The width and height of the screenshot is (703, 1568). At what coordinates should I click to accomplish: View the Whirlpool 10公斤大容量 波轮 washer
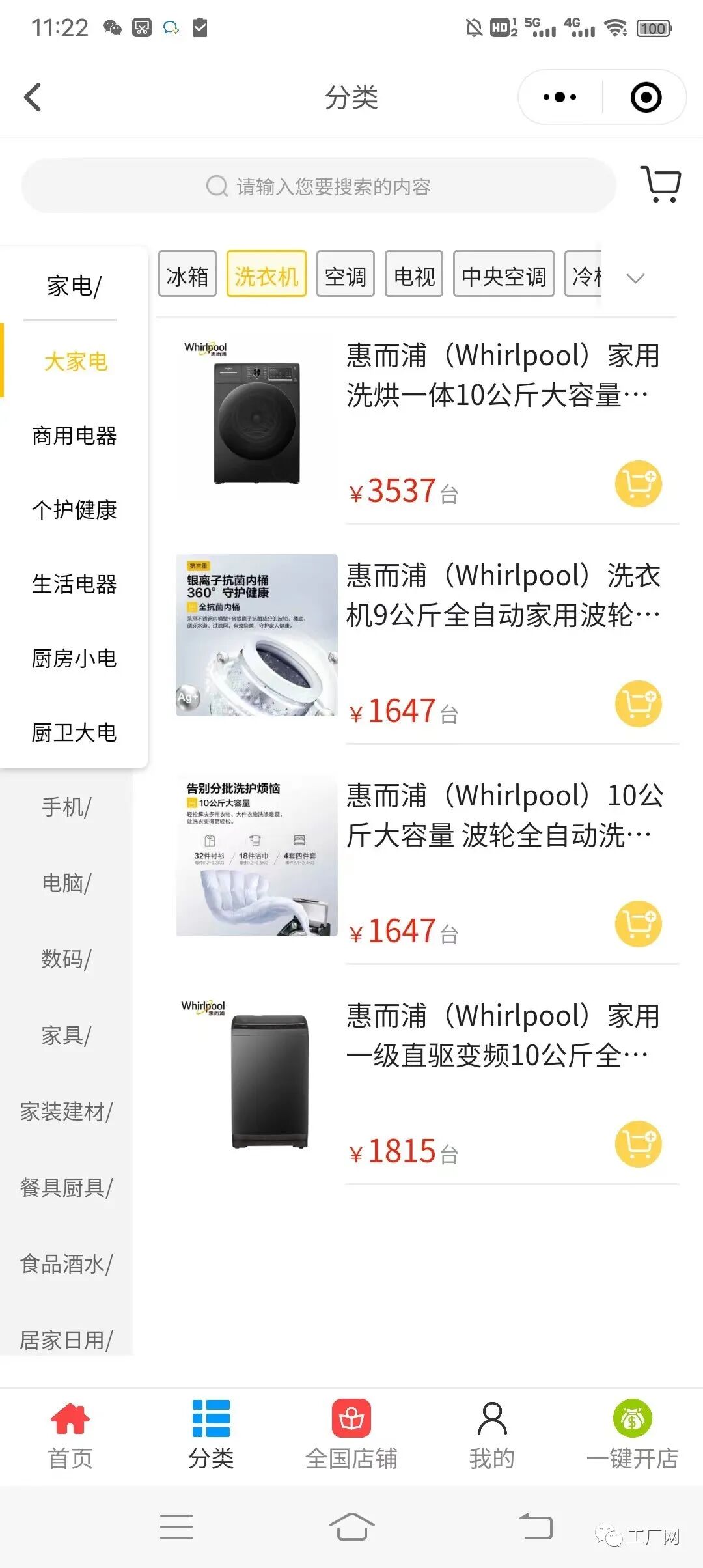tap(503, 815)
